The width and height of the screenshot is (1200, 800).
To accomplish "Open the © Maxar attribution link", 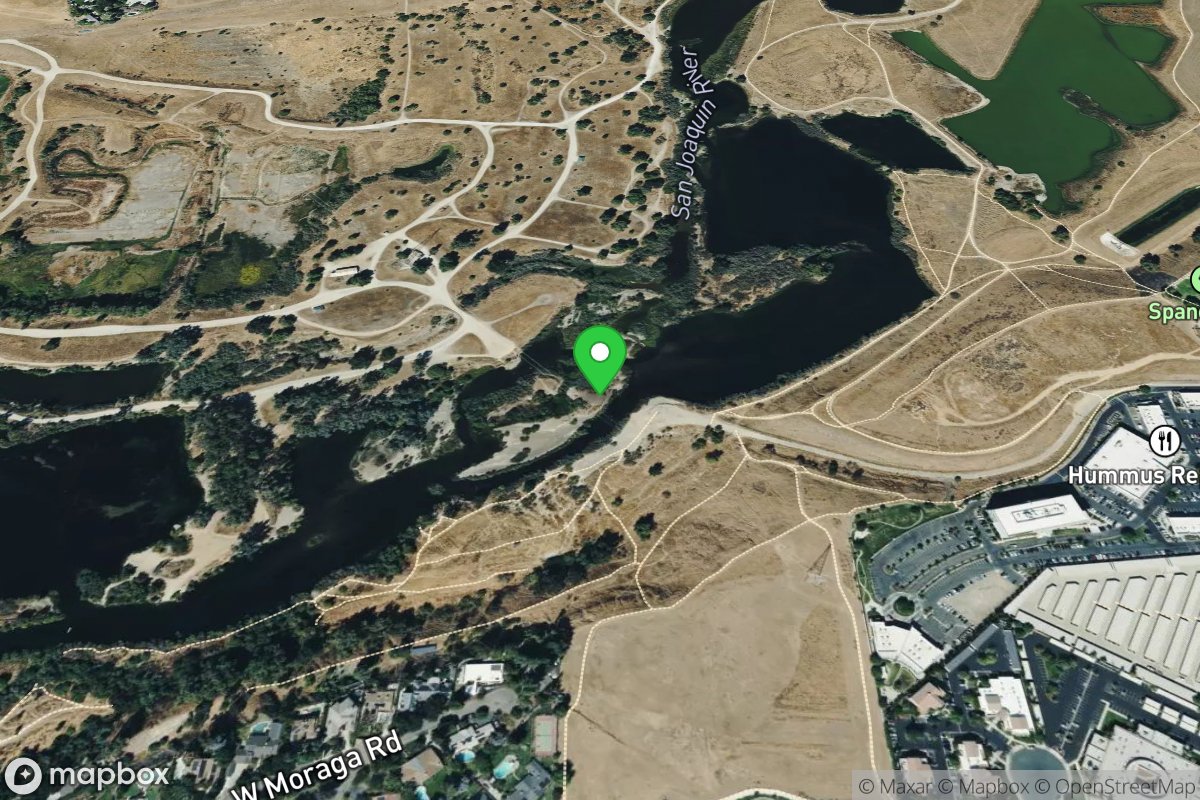I will [892, 785].
